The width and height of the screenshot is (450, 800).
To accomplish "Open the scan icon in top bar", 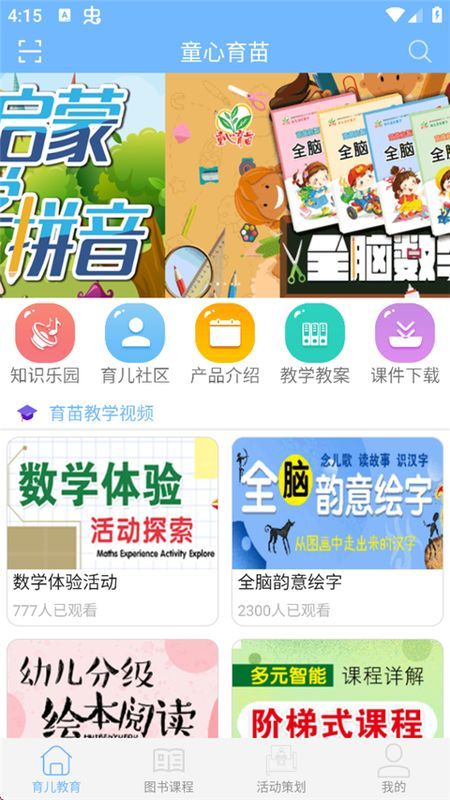I will tap(30, 51).
